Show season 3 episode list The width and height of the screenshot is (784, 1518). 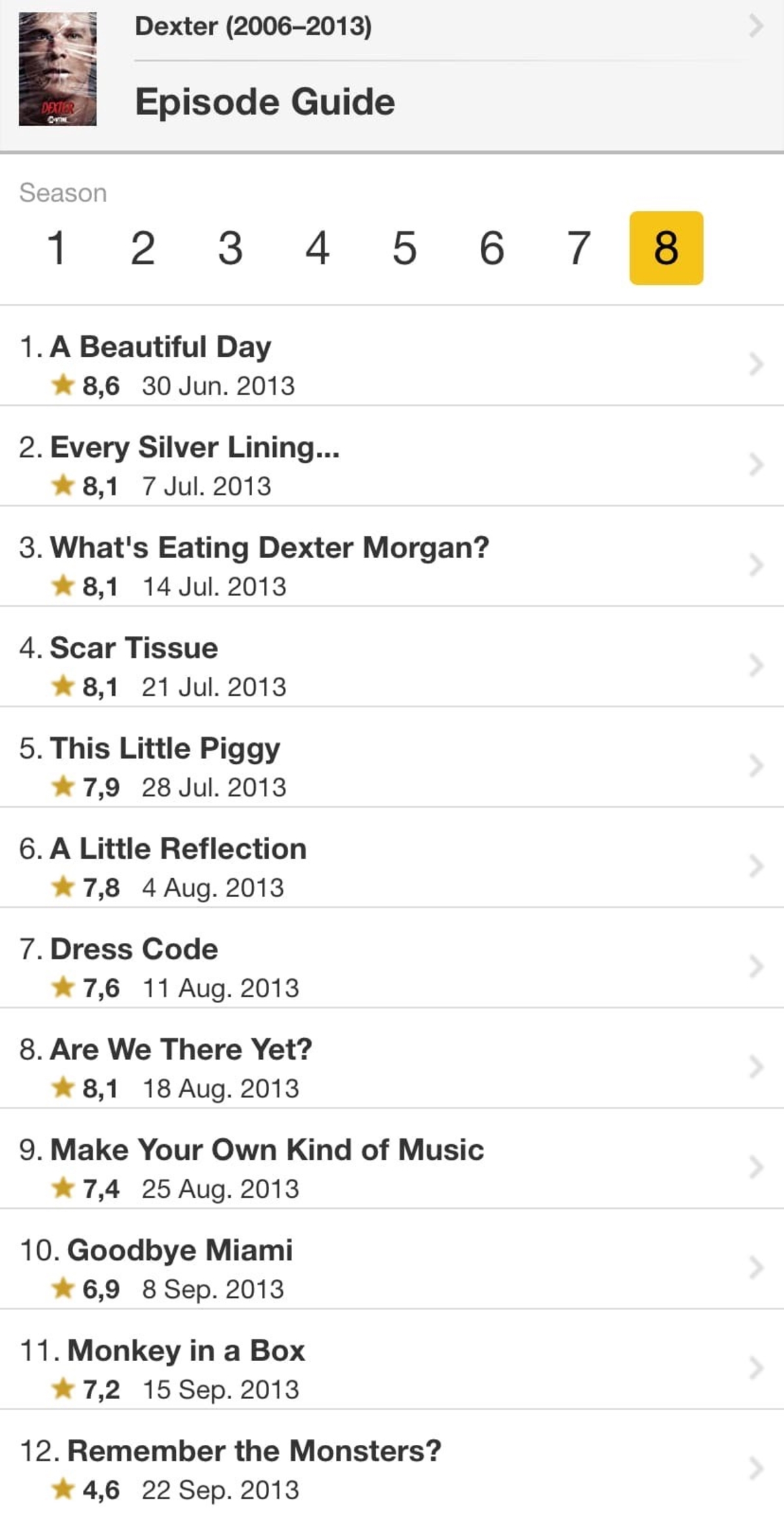(x=230, y=248)
